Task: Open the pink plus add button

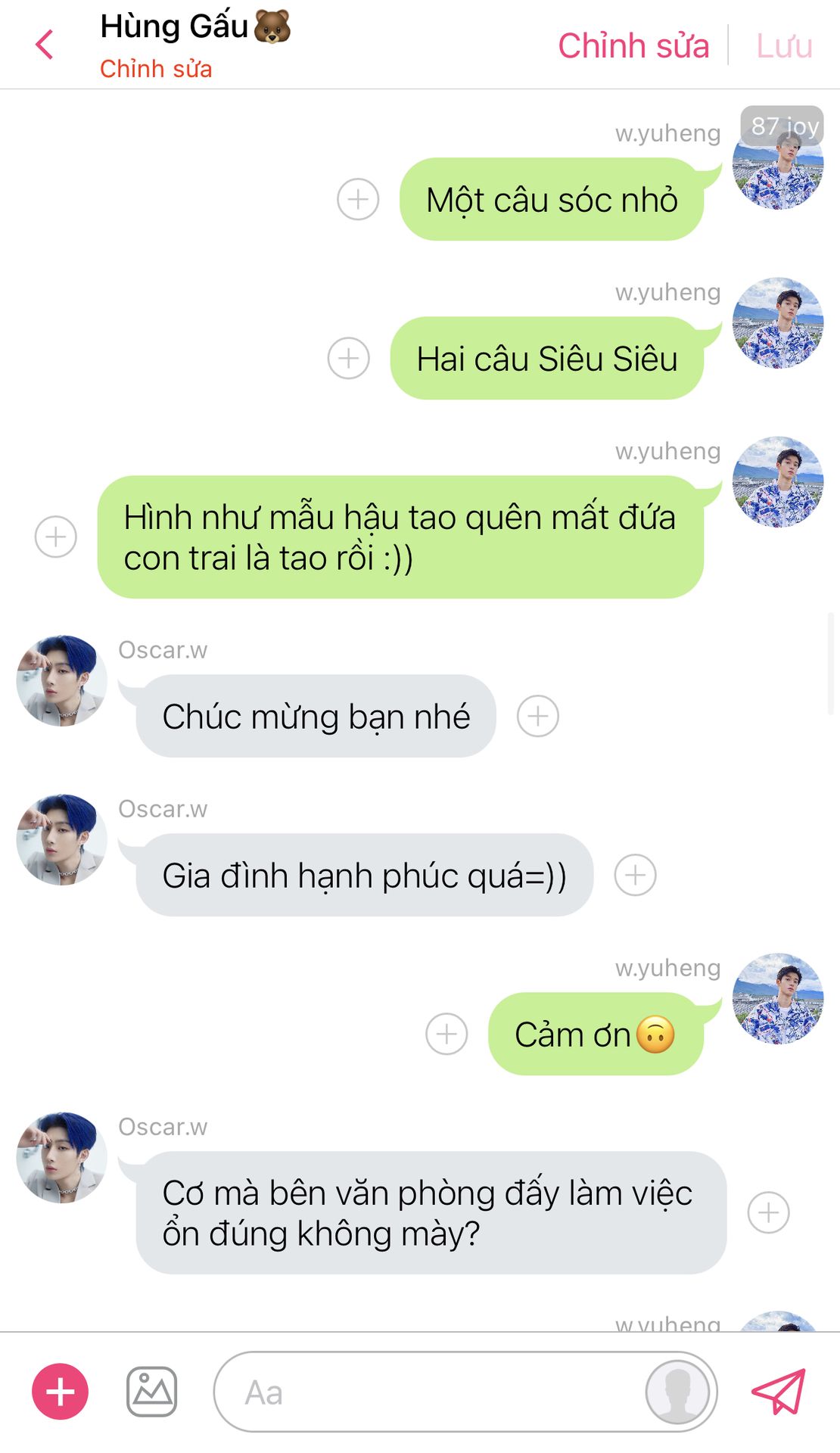Action: tap(60, 1392)
